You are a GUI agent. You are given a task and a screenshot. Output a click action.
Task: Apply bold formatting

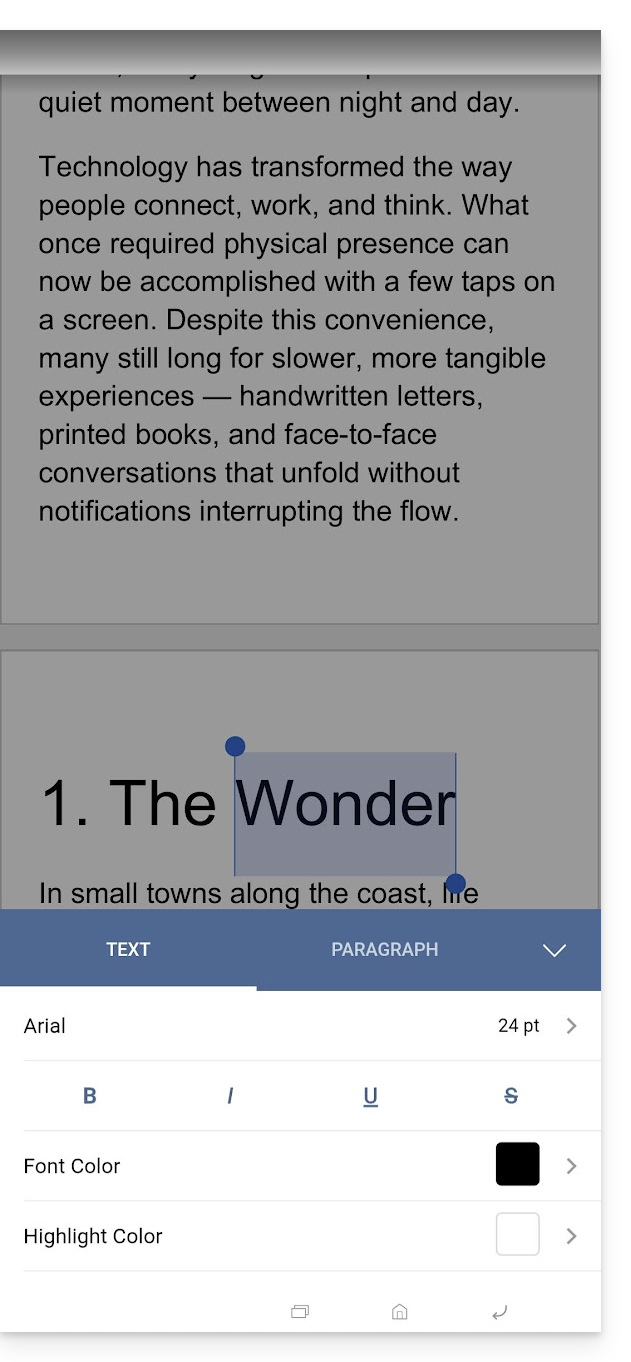click(x=90, y=1096)
